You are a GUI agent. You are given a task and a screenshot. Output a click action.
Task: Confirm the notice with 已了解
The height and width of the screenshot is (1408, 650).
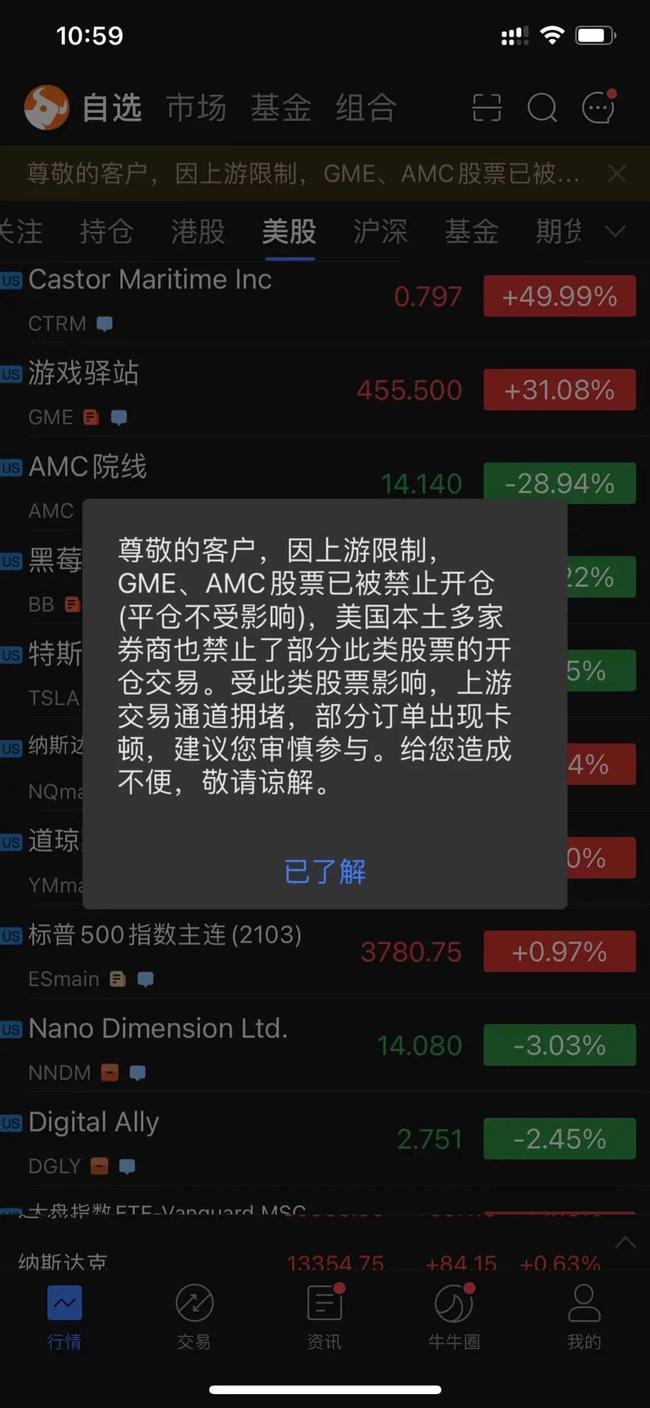[325, 871]
